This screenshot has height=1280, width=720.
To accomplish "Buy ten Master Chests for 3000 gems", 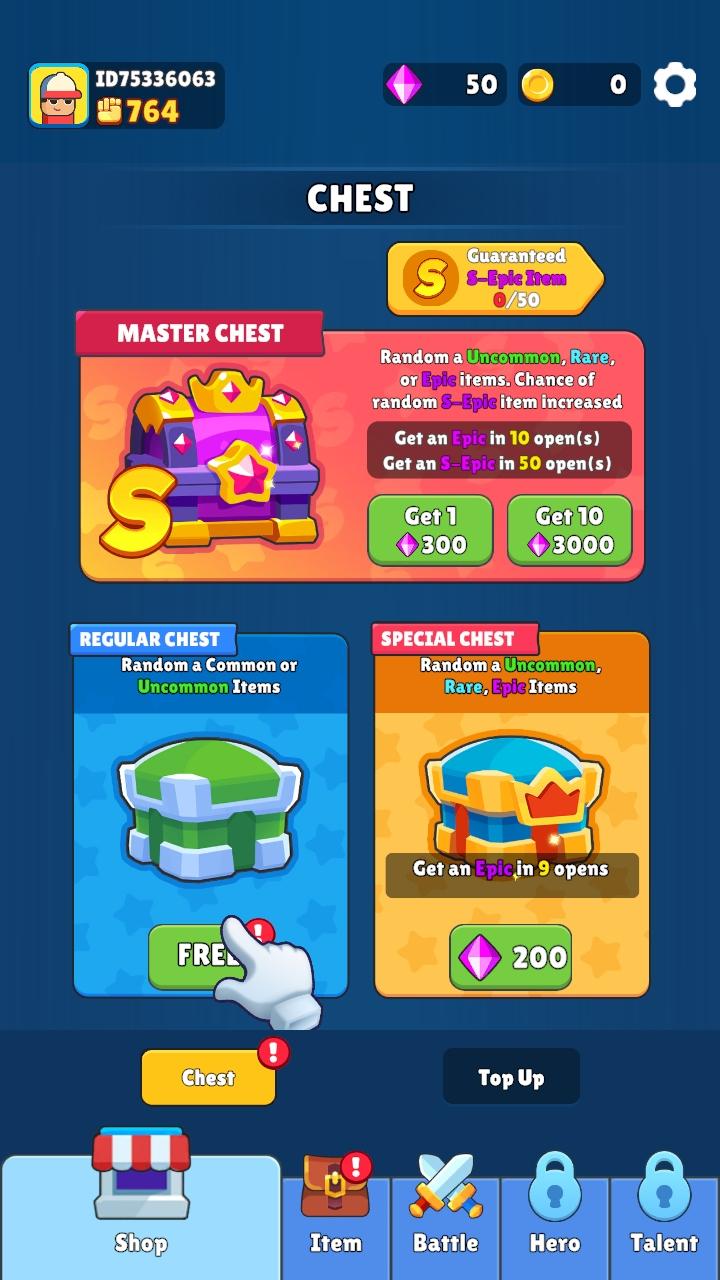I will pos(569,531).
